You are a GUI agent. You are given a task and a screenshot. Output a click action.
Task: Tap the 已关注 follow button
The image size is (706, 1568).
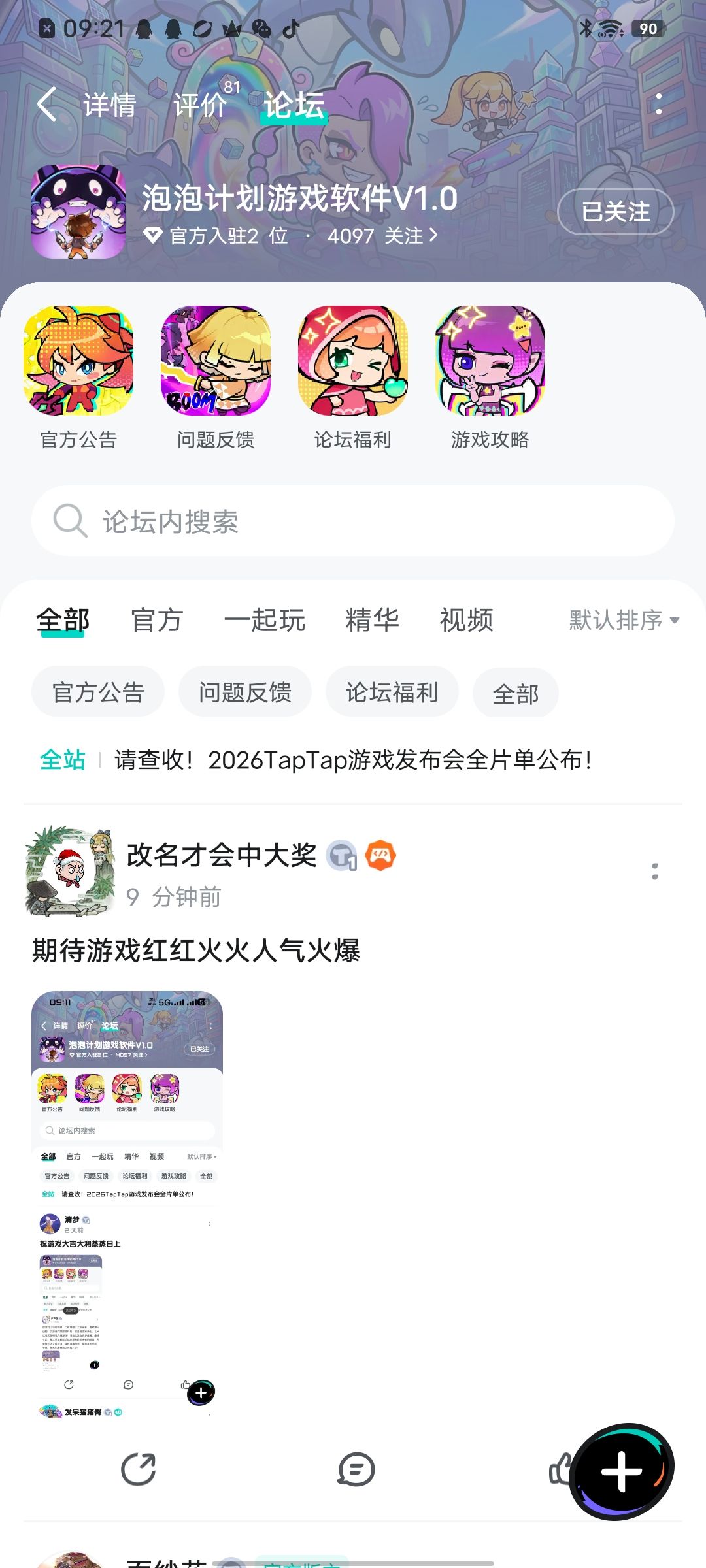(615, 211)
